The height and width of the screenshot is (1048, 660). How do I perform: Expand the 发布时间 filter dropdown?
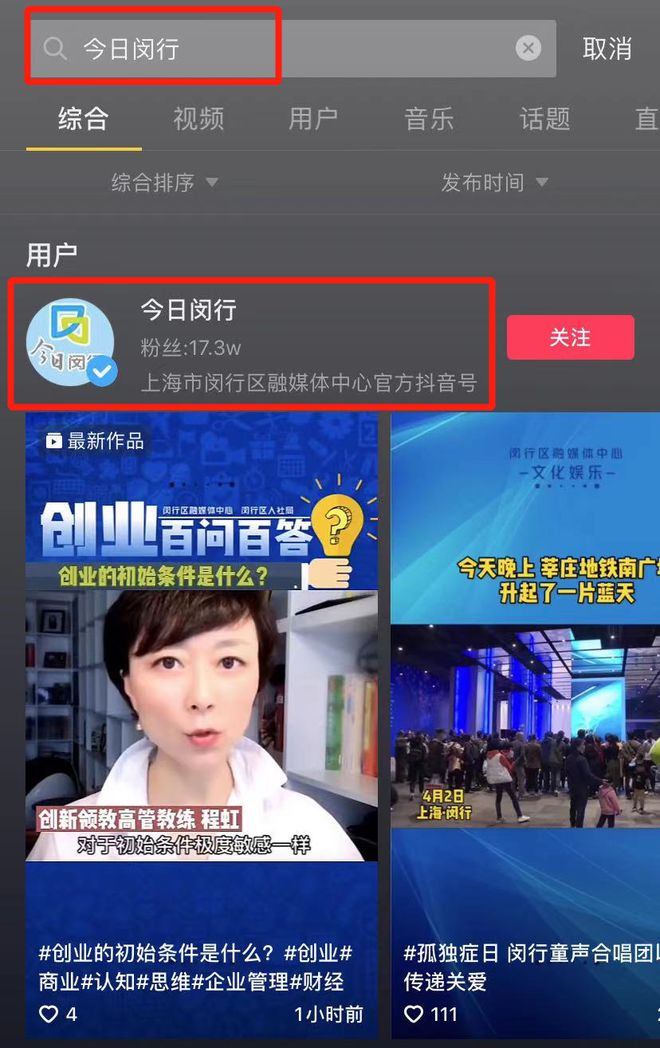click(x=495, y=182)
